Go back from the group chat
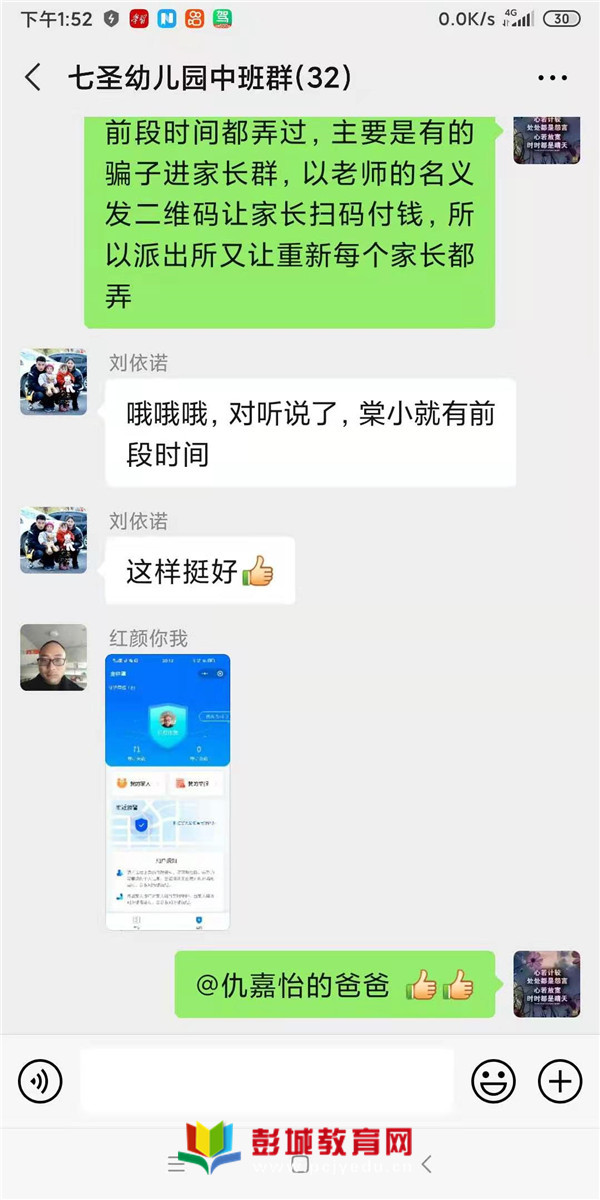This screenshot has width=600, height=1200. click(x=33, y=78)
